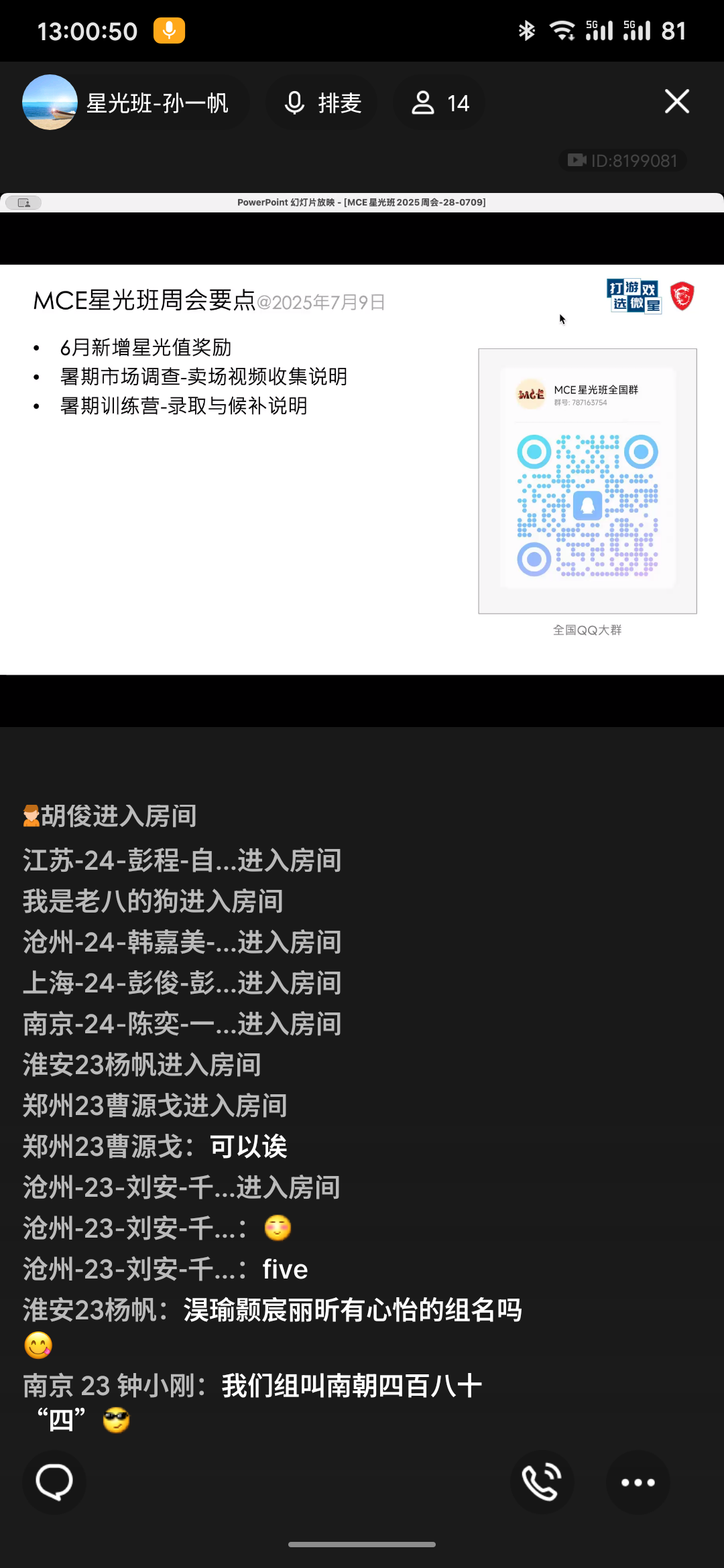724x1568 pixels.
Task: Start a voice call connection
Action: pyautogui.click(x=542, y=1482)
